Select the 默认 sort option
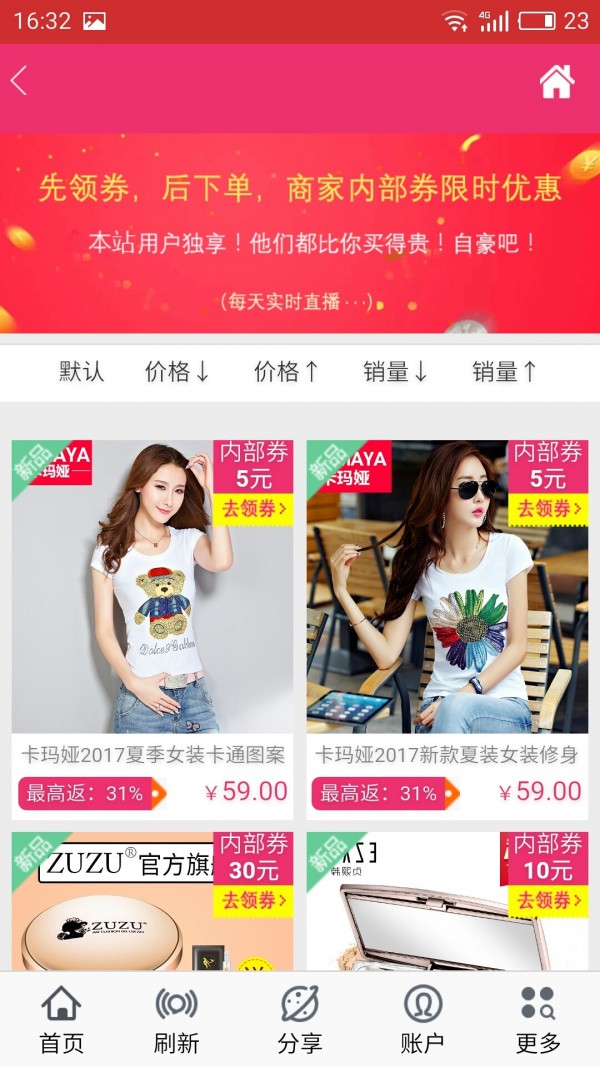 click(x=82, y=372)
